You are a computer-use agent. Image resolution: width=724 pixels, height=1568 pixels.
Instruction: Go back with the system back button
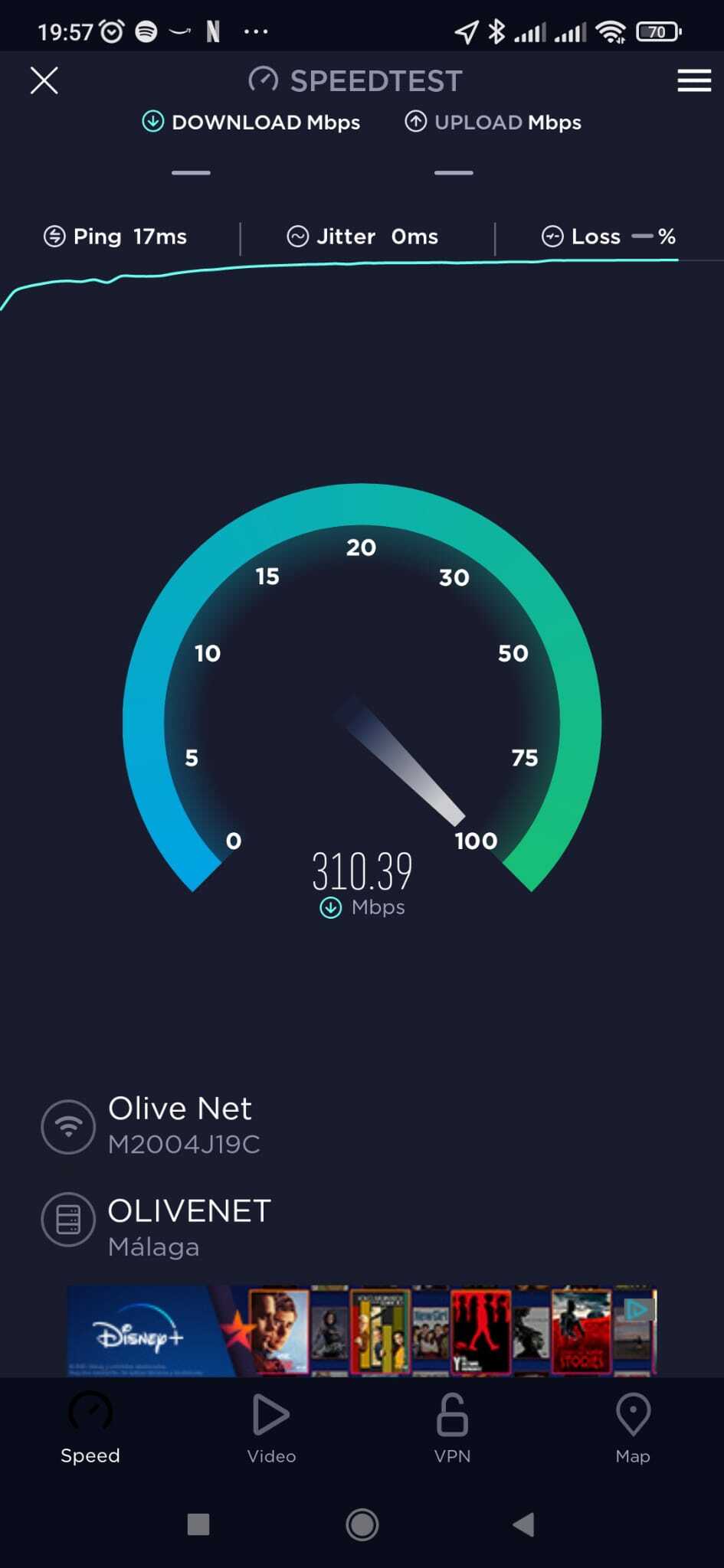(x=523, y=1524)
